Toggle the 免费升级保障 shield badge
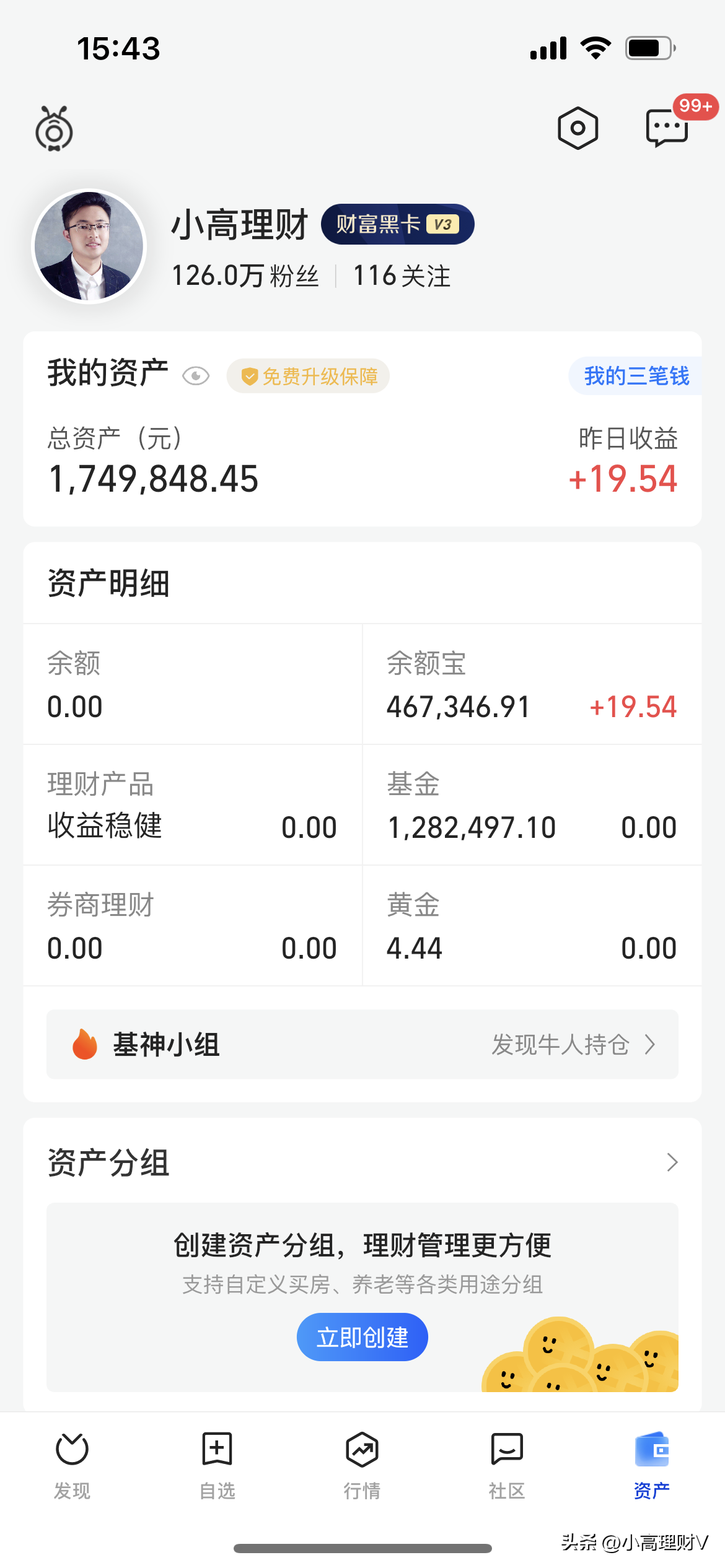 [308, 377]
